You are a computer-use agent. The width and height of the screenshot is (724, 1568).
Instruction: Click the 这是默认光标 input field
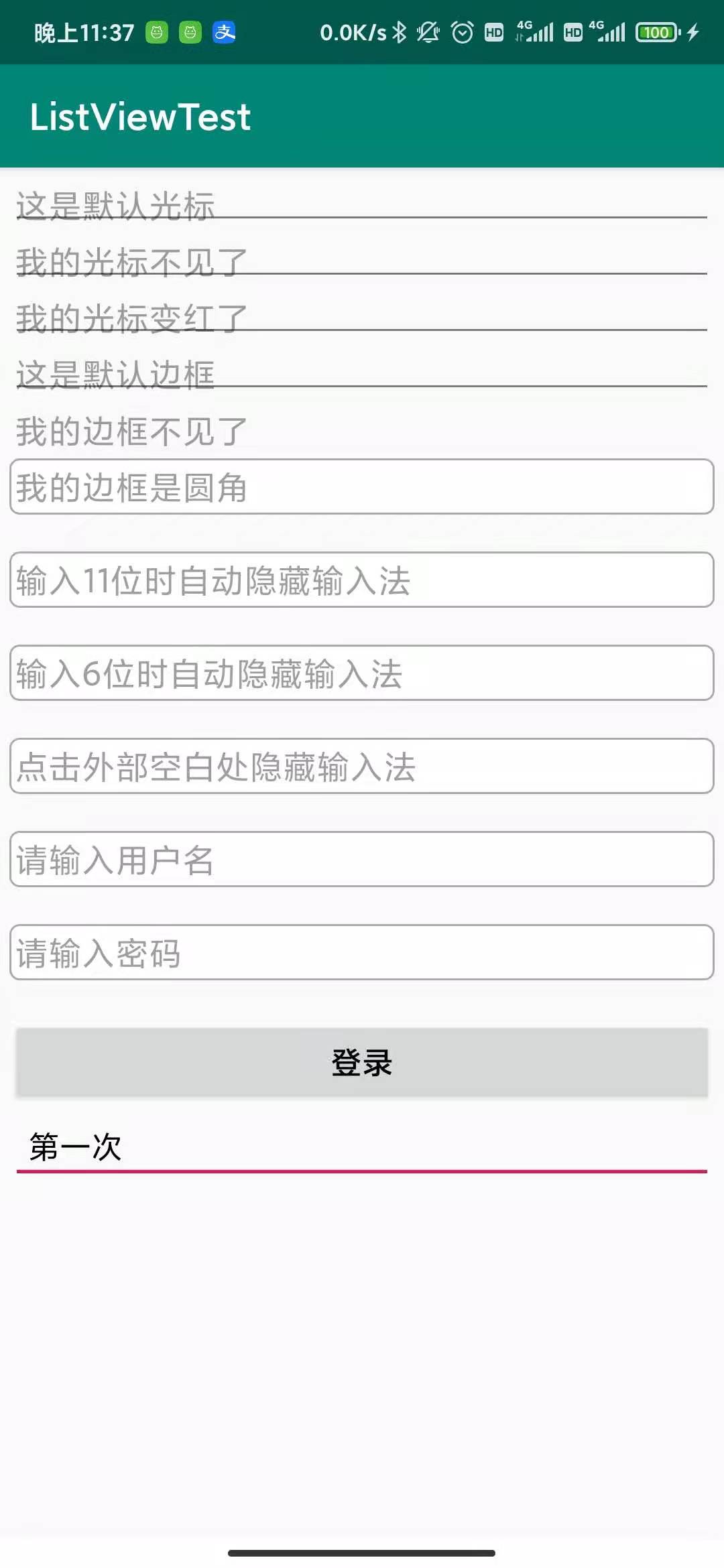click(x=362, y=204)
